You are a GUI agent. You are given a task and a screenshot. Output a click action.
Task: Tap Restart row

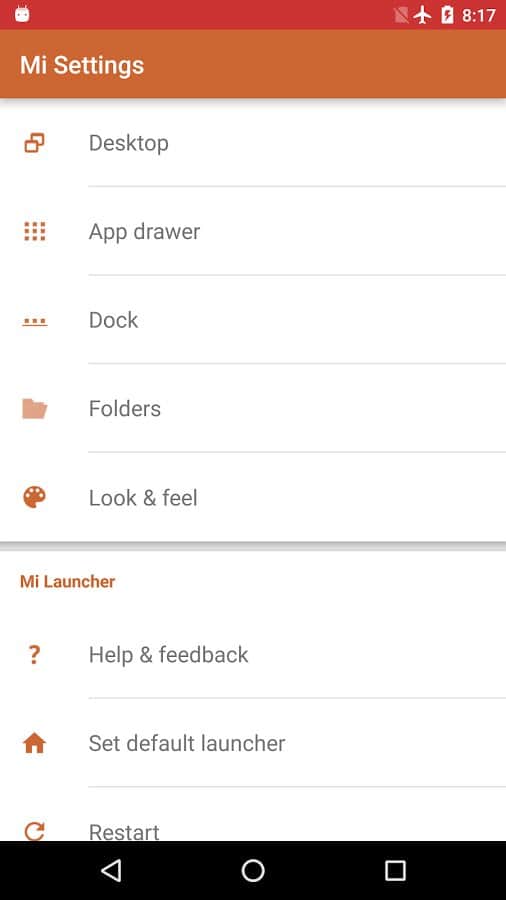coord(253,815)
